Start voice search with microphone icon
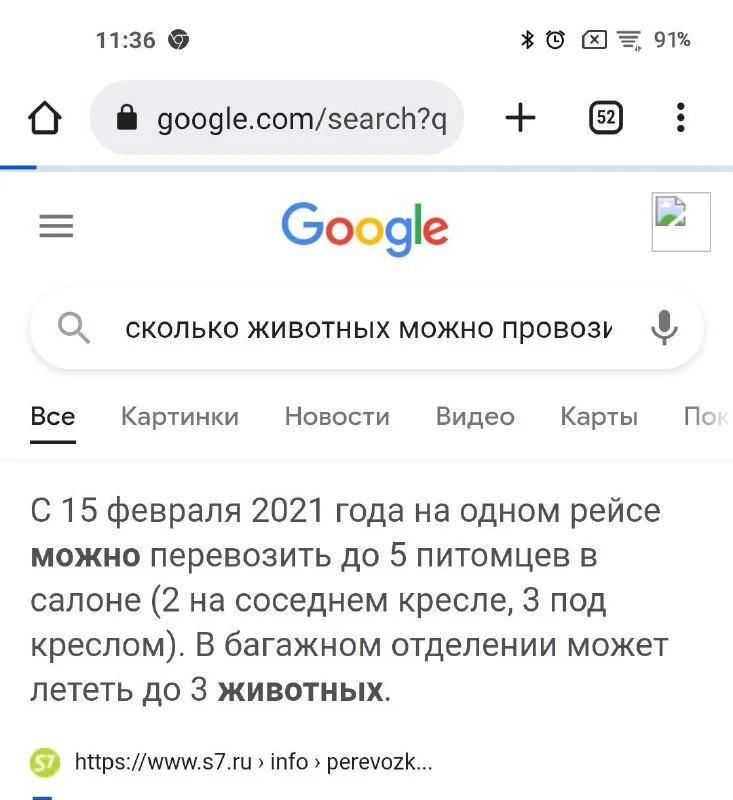733x800 pixels. tap(663, 328)
